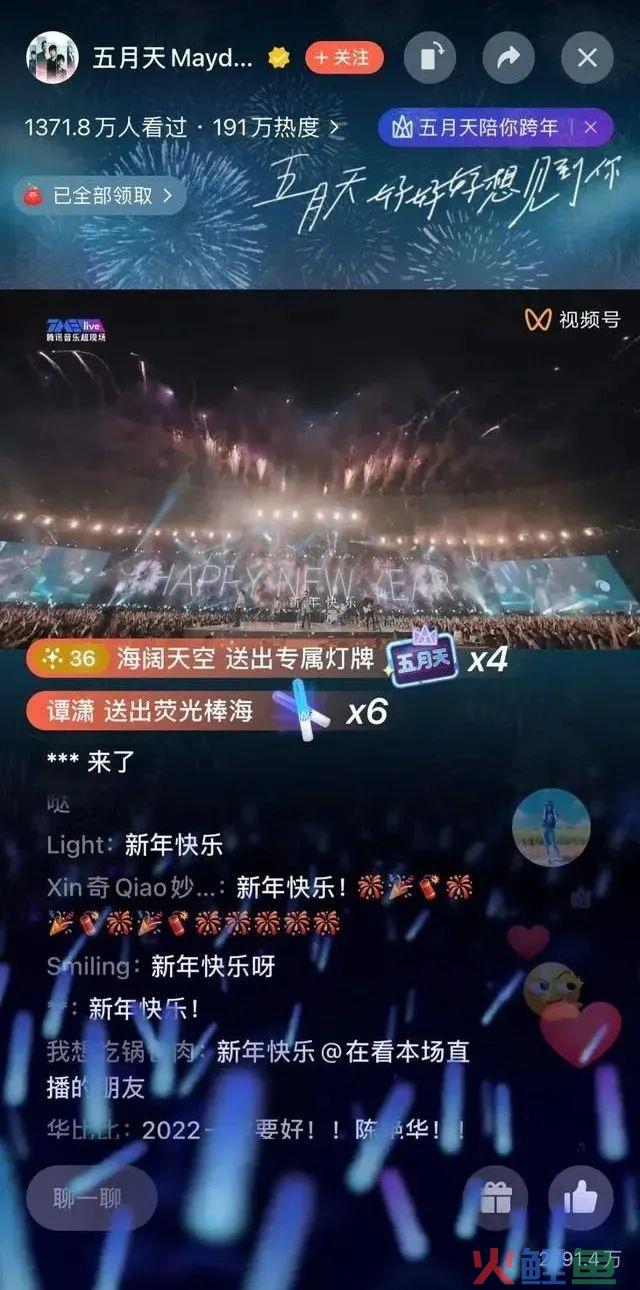The height and width of the screenshot is (1290, 640).
Task: Open the viewer count and 热度 details
Action: click(x=182, y=128)
